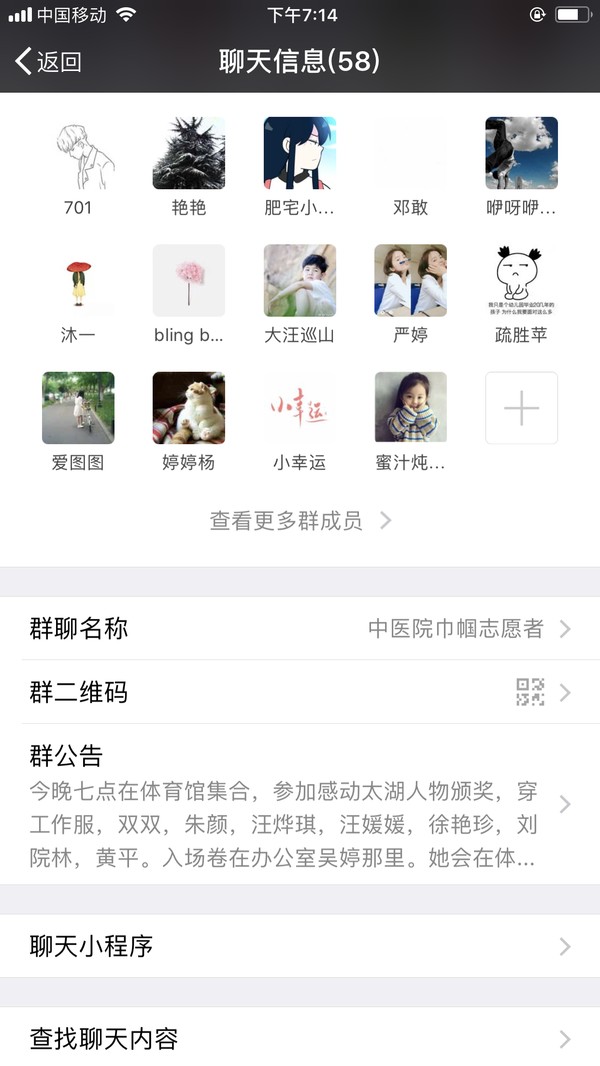The image size is (600, 1066).
Task: View more group members (查看更多群成员)
Action: coord(300,521)
